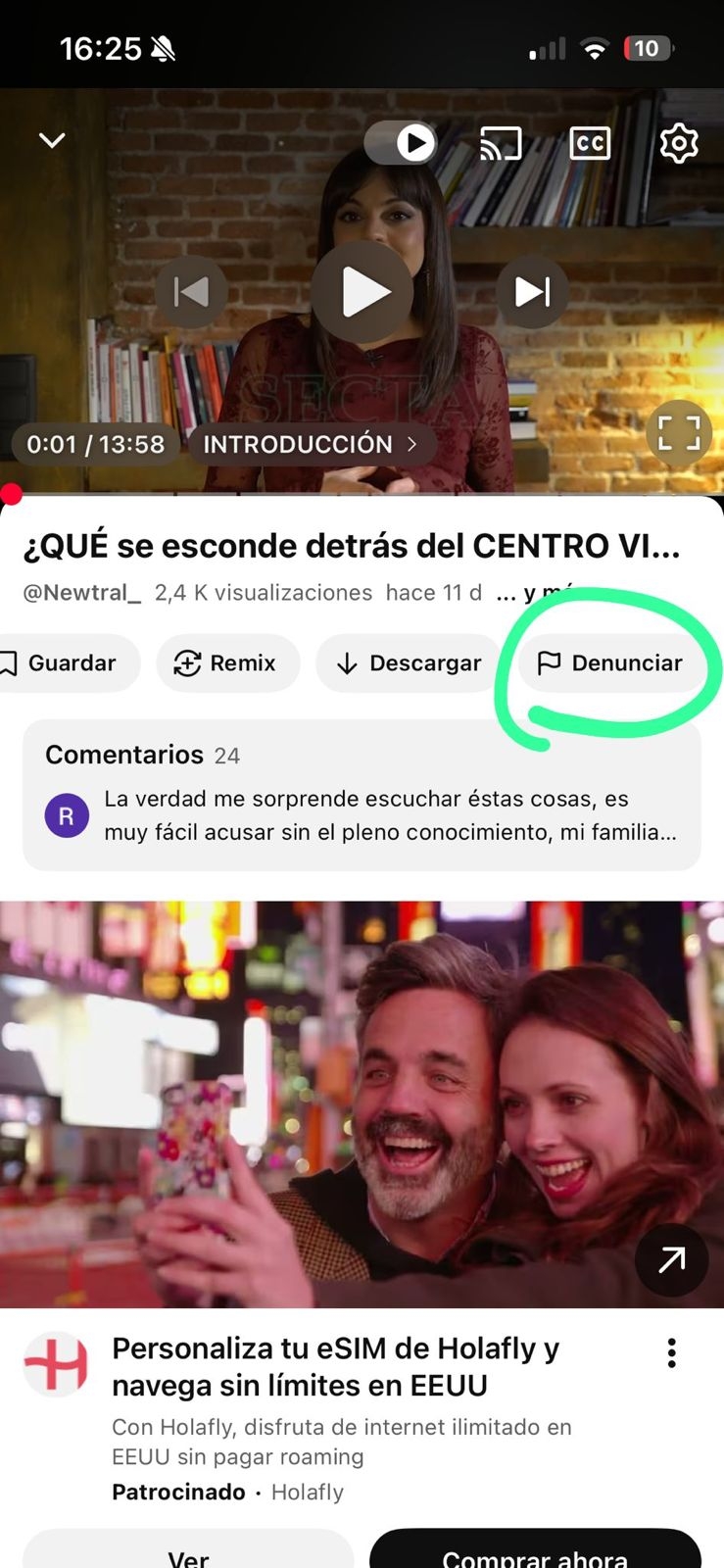Open the Holafly ad external link arrow

pyautogui.click(x=671, y=1259)
